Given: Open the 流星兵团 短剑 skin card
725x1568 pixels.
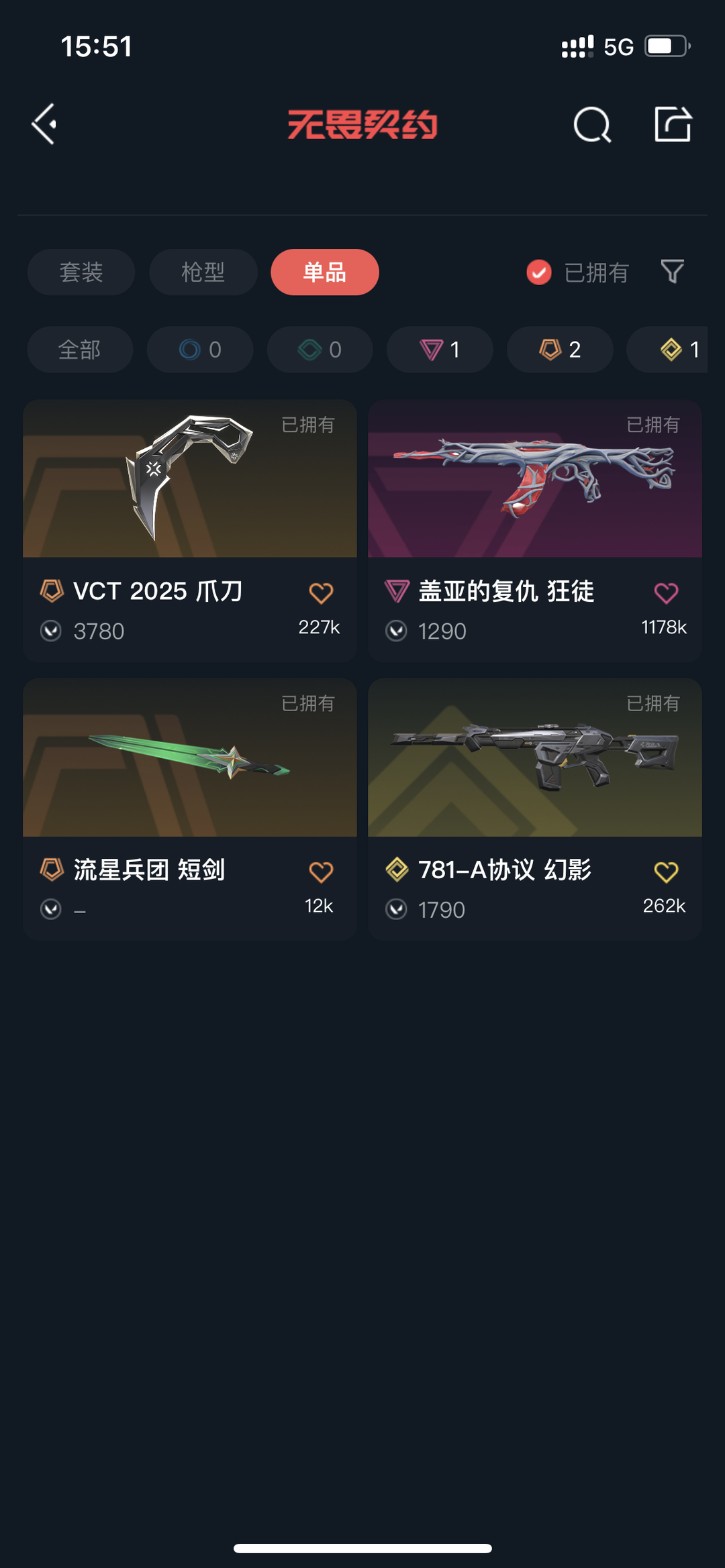Looking at the screenshot, I should click(x=190, y=809).
